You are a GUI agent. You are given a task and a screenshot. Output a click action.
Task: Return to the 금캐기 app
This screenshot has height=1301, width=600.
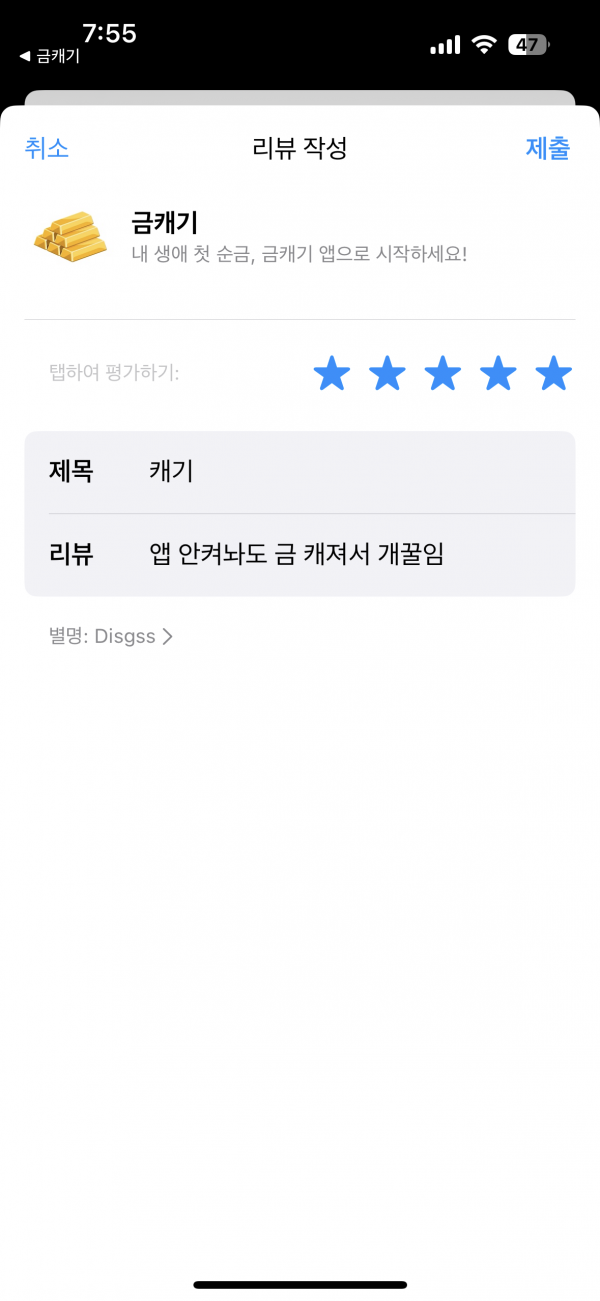[x=49, y=57]
